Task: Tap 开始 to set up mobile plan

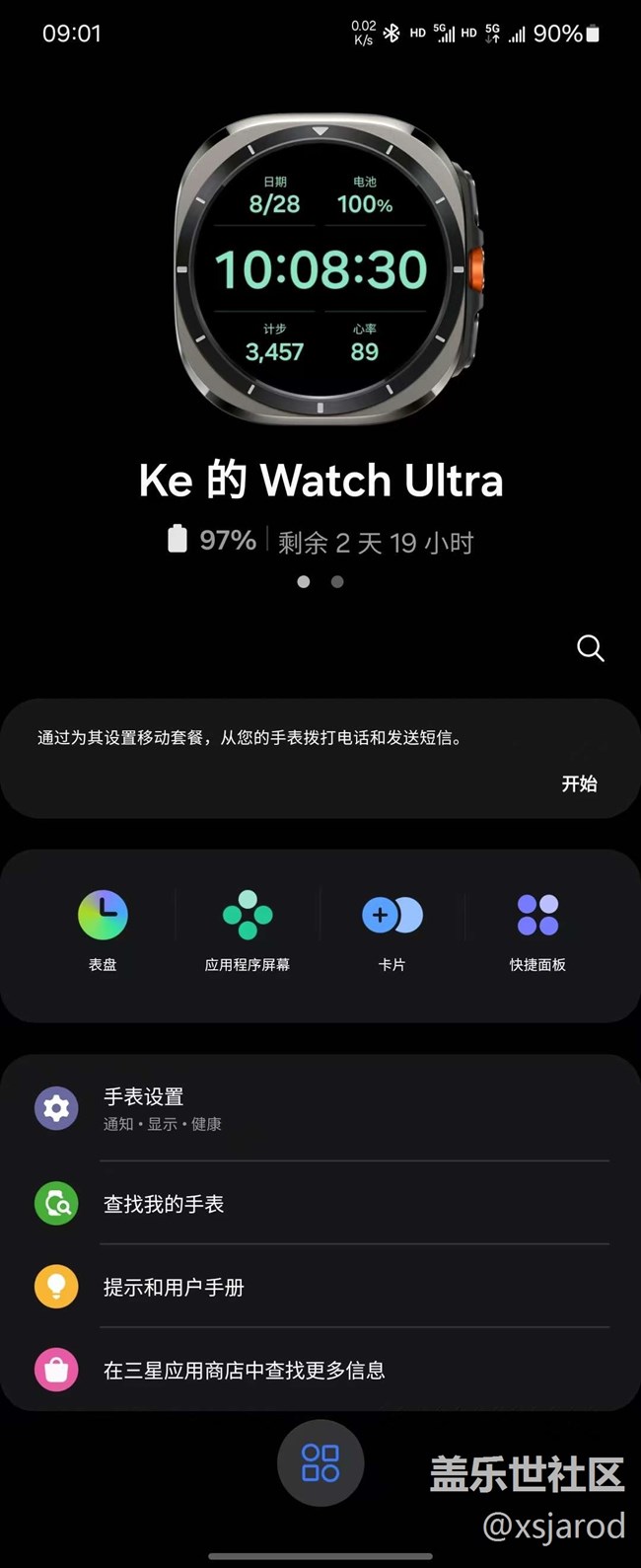Action: tap(579, 784)
